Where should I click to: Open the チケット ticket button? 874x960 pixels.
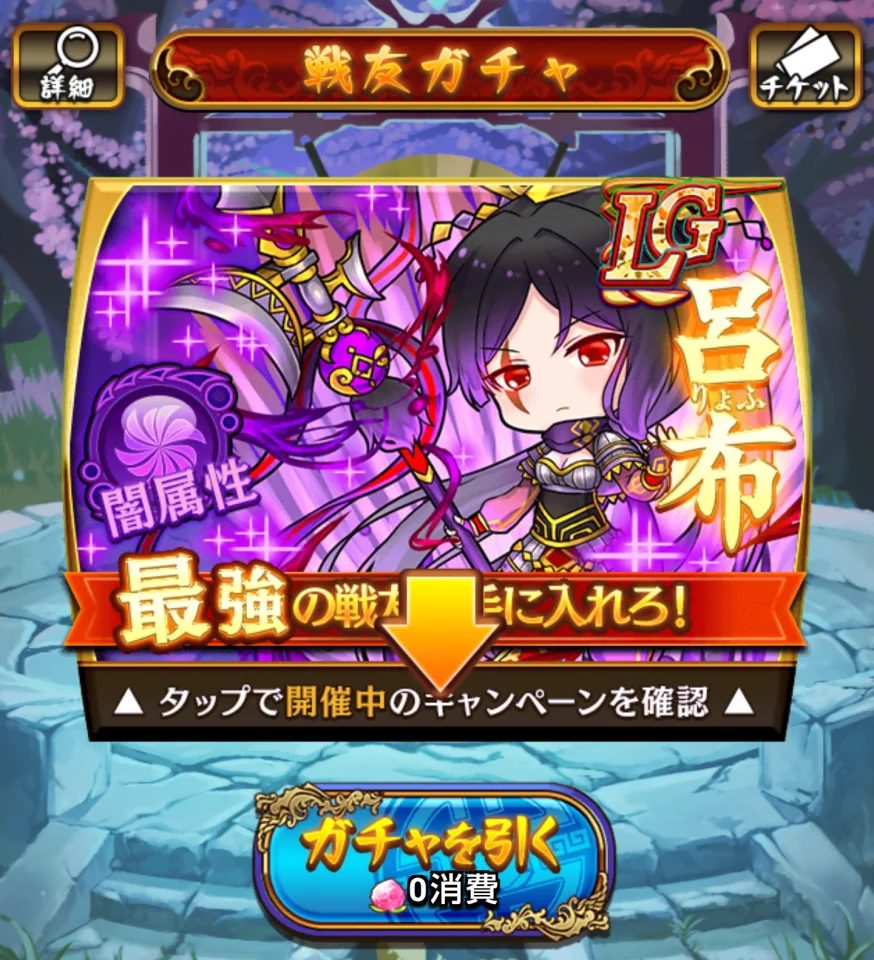pos(805,66)
